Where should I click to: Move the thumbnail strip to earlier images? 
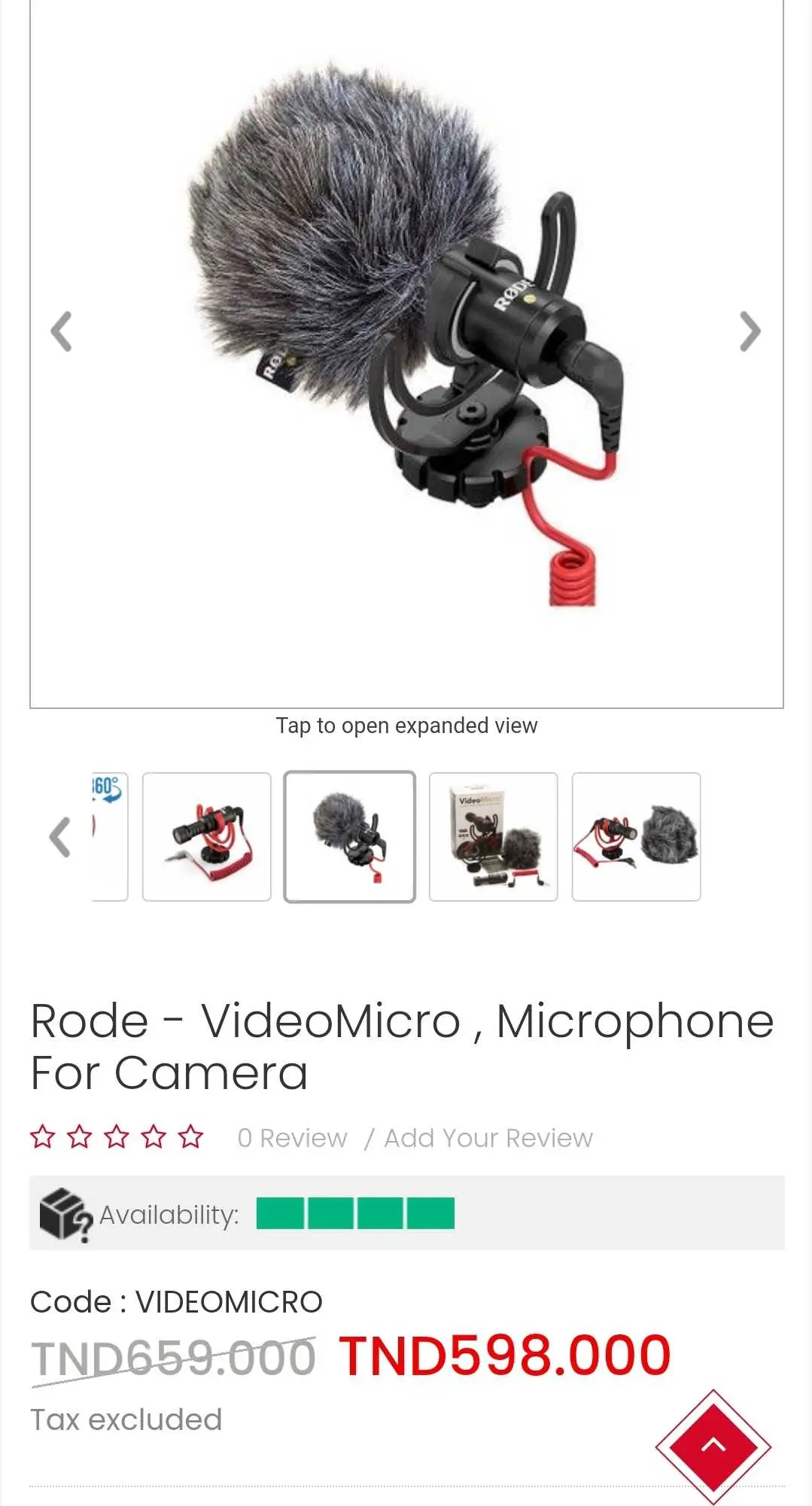pos(60,836)
